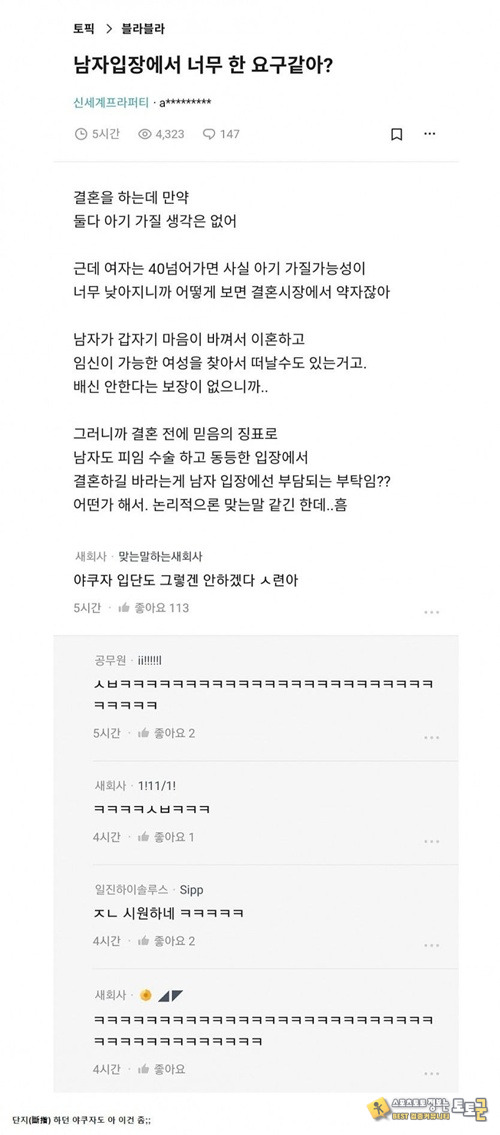
Task: Open the post's overflow menu
Action: point(430,134)
